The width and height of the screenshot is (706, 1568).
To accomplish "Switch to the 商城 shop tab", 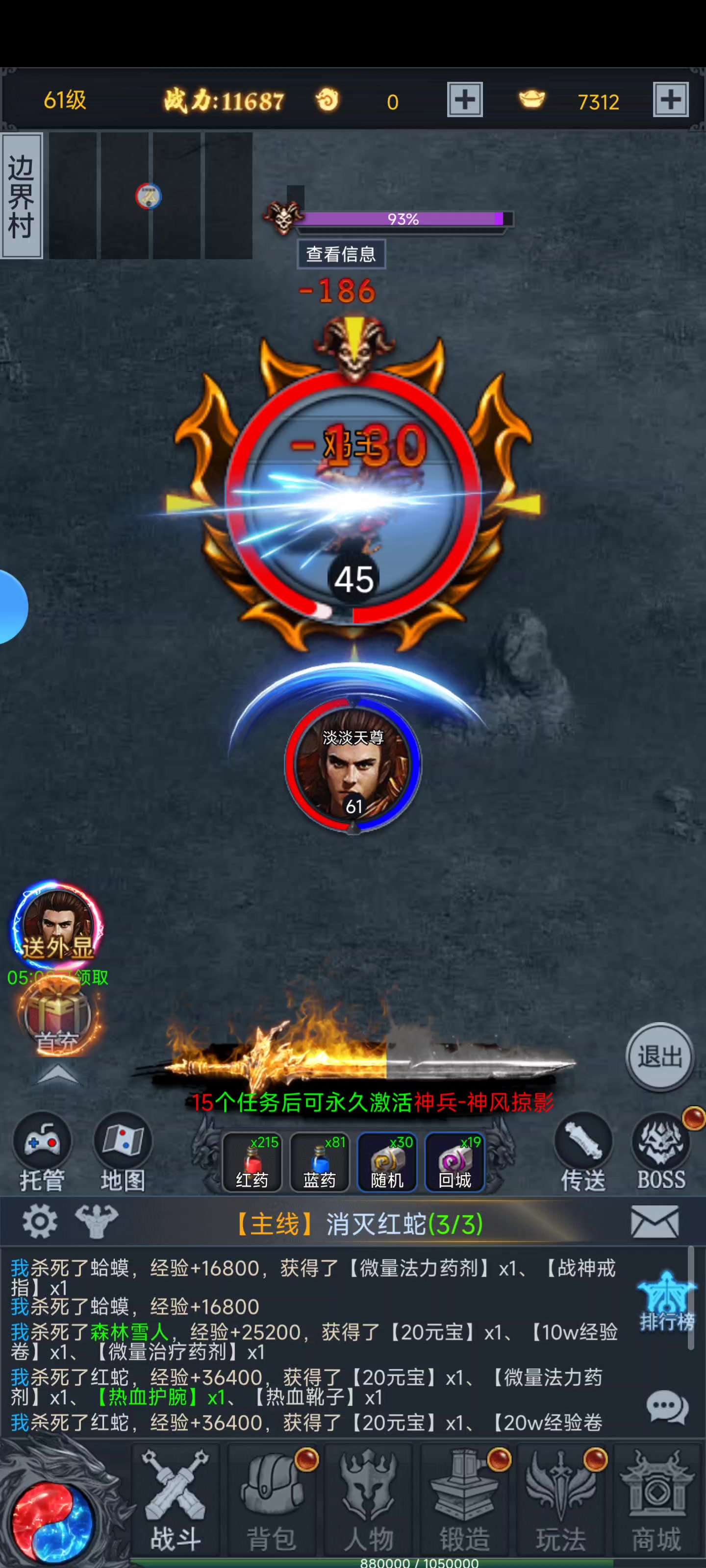I will 656,1500.
